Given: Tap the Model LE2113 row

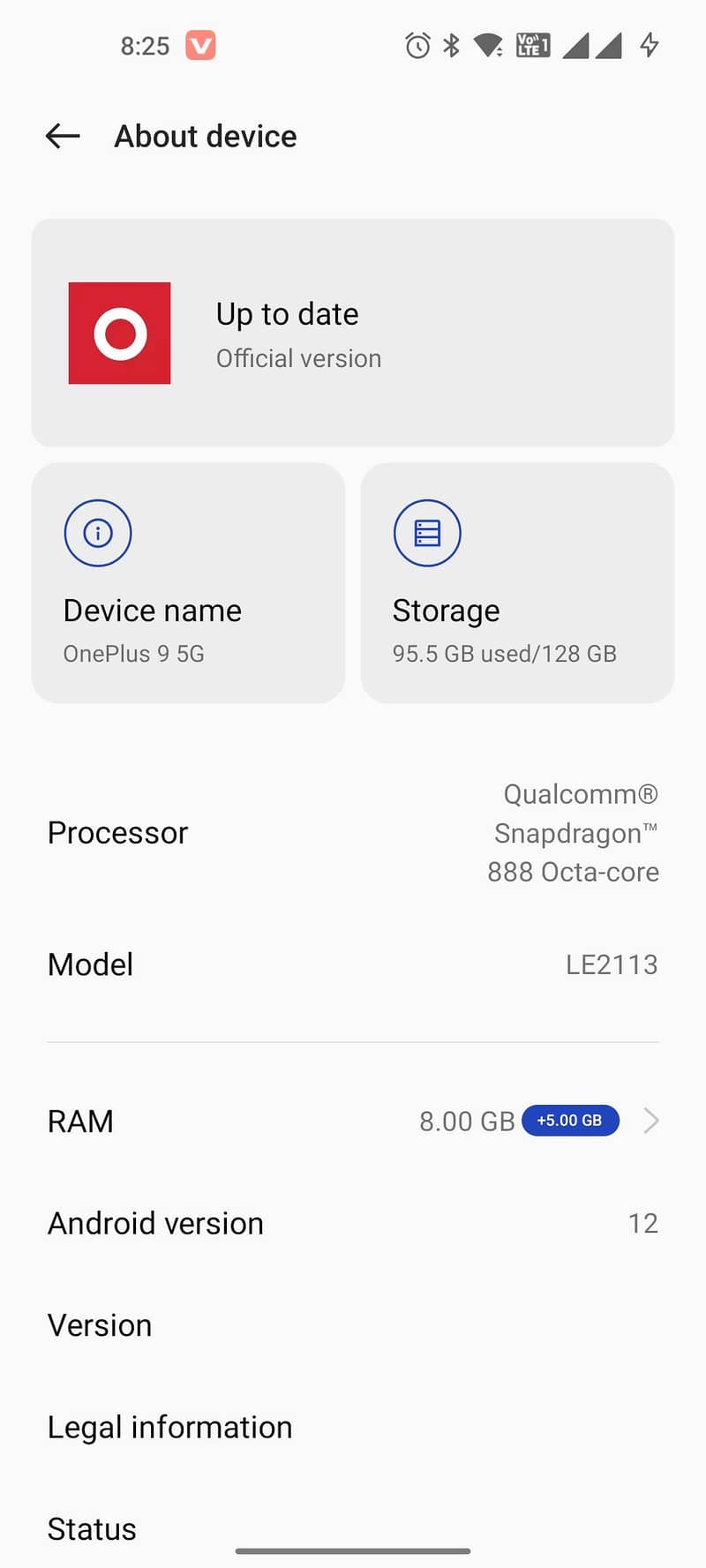Looking at the screenshot, I should pyautogui.click(x=353, y=964).
